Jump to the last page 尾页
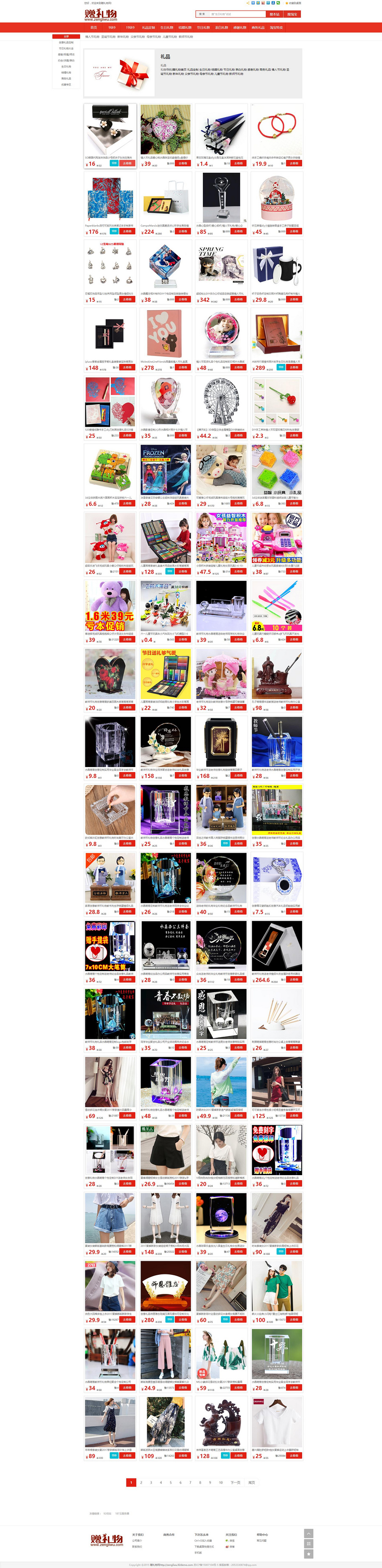Image resolution: width=382 pixels, height=1568 pixels. pyautogui.click(x=252, y=1482)
